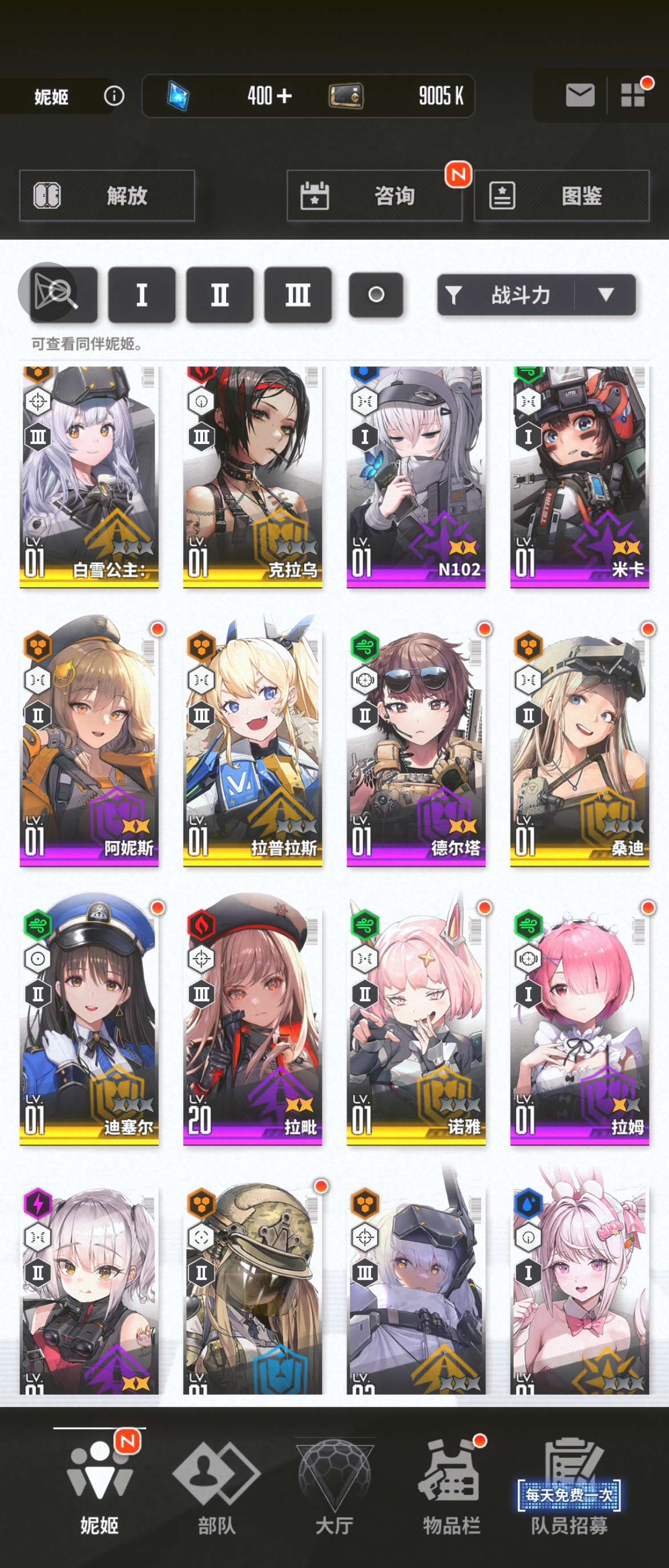Open the mailbox envelope icon

(x=579, y=95)
